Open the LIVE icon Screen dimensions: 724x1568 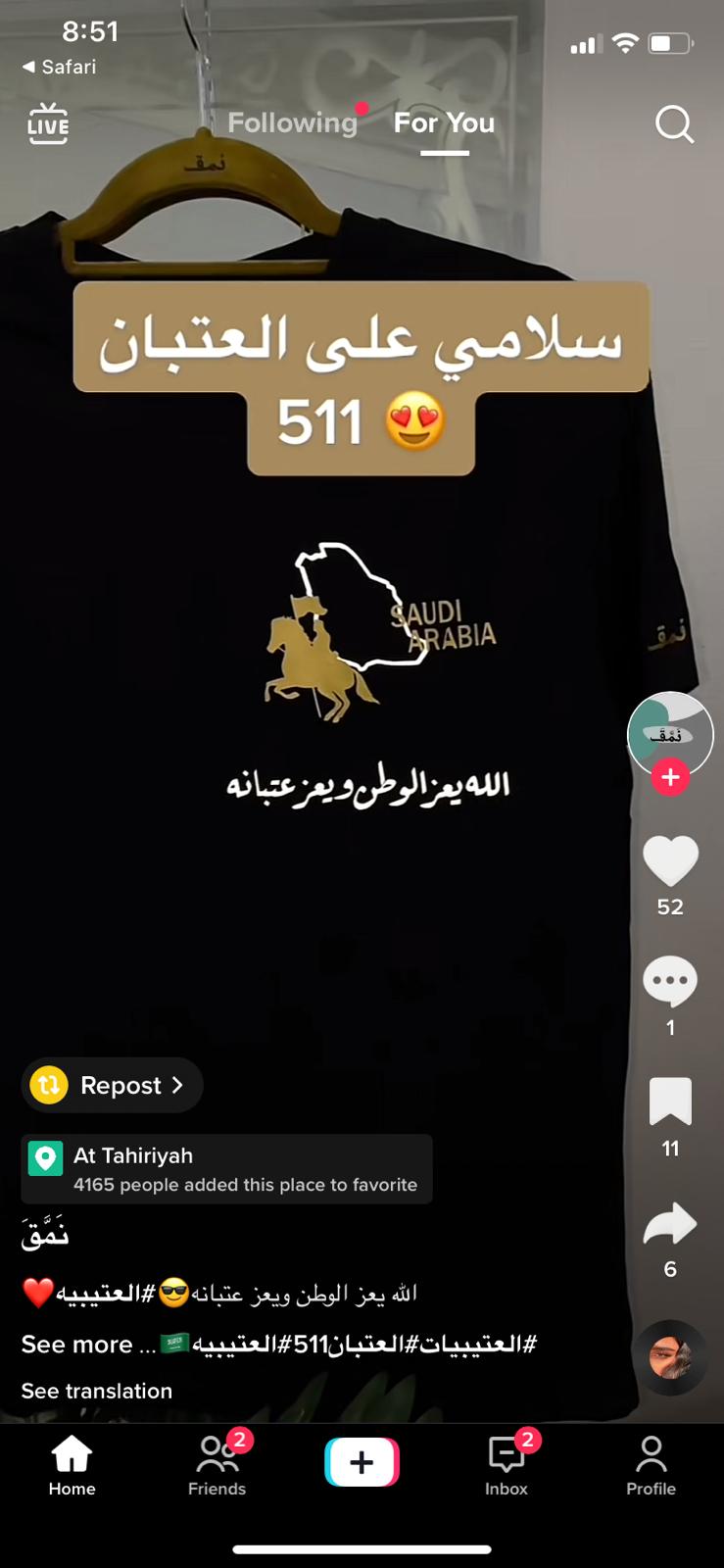point(47,123)
